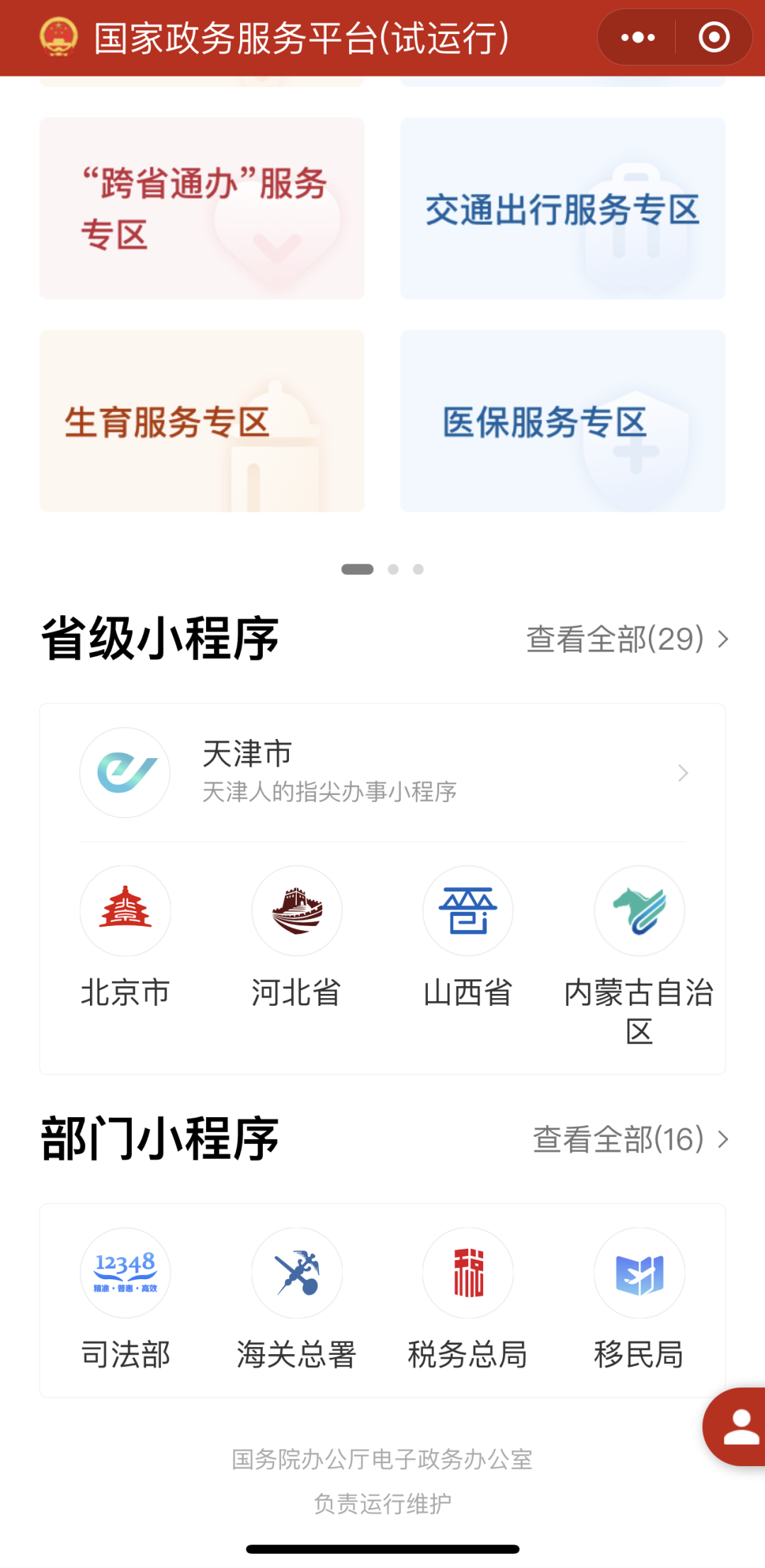The width and height of the screenshot is (765, 1568).
Task: Open the mini program more options menu
Action: [x=637, y=38]
